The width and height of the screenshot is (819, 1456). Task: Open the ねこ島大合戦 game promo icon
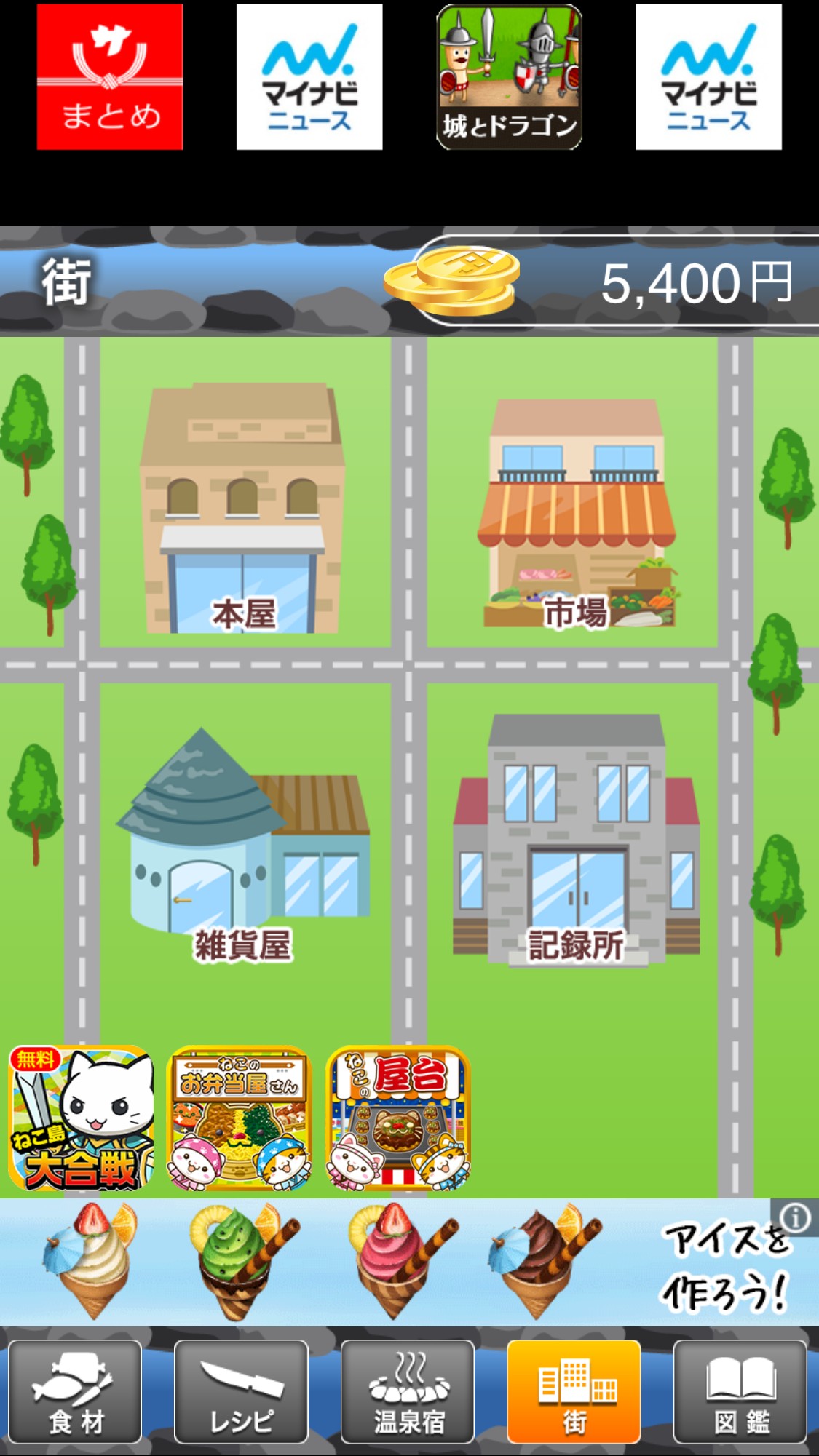click(x=81, y=1118)
